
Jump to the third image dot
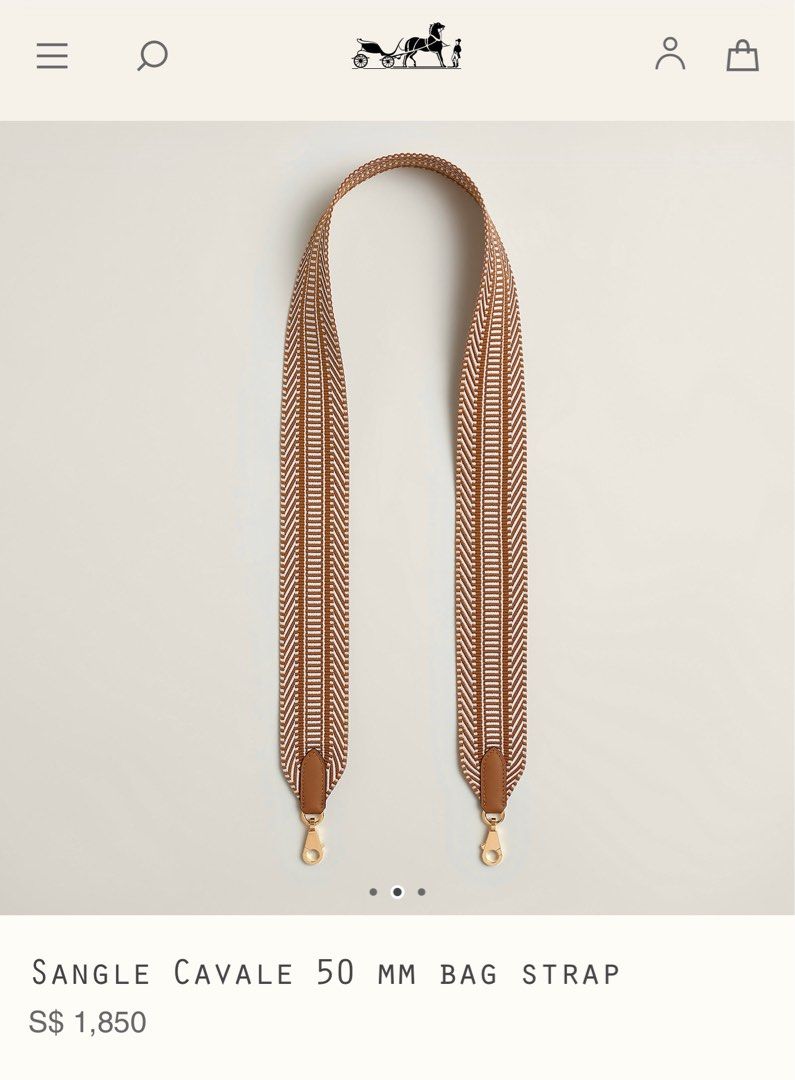pos(421,892)
